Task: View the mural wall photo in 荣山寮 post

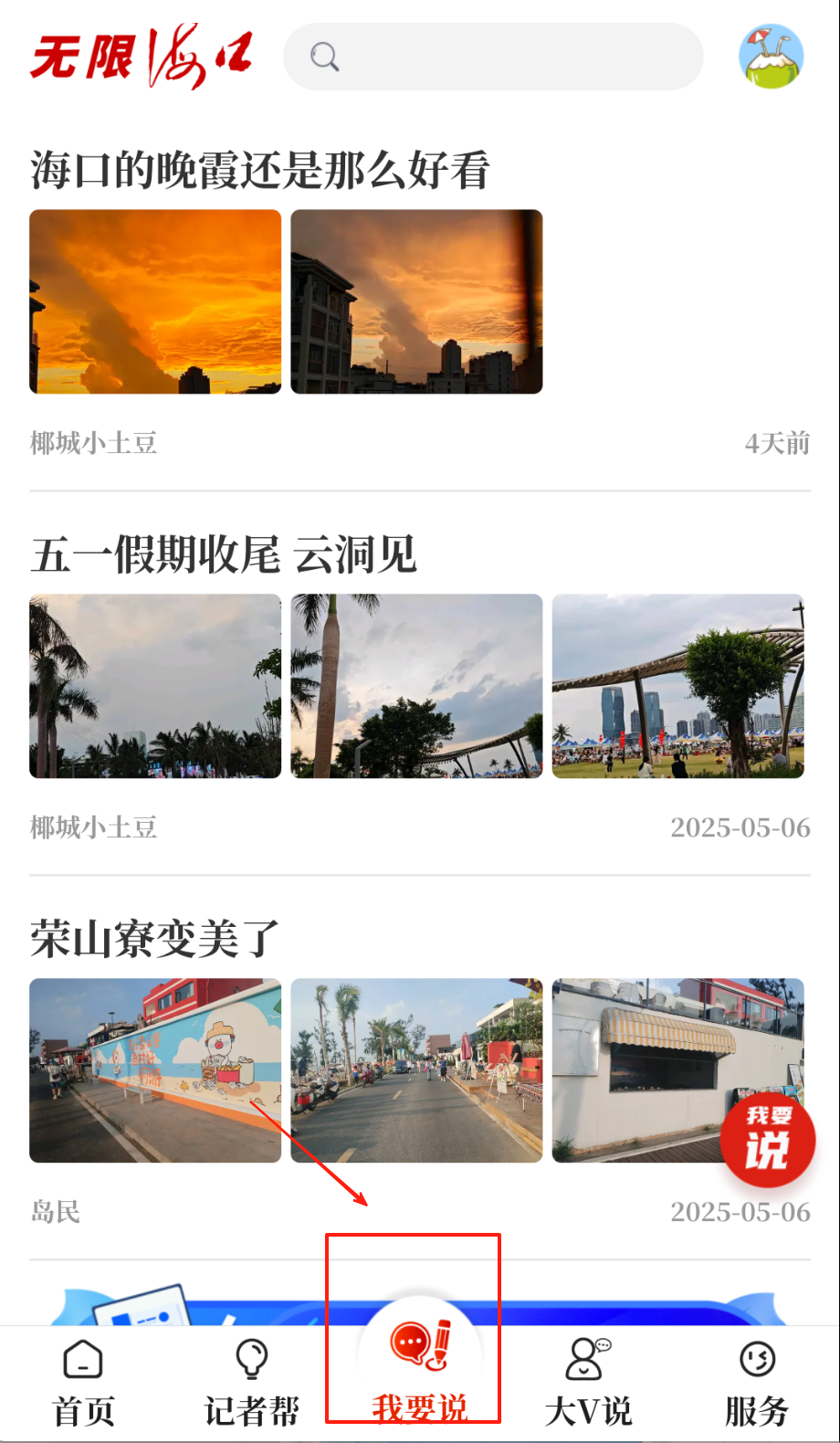Action: (x=155, y=1070)
